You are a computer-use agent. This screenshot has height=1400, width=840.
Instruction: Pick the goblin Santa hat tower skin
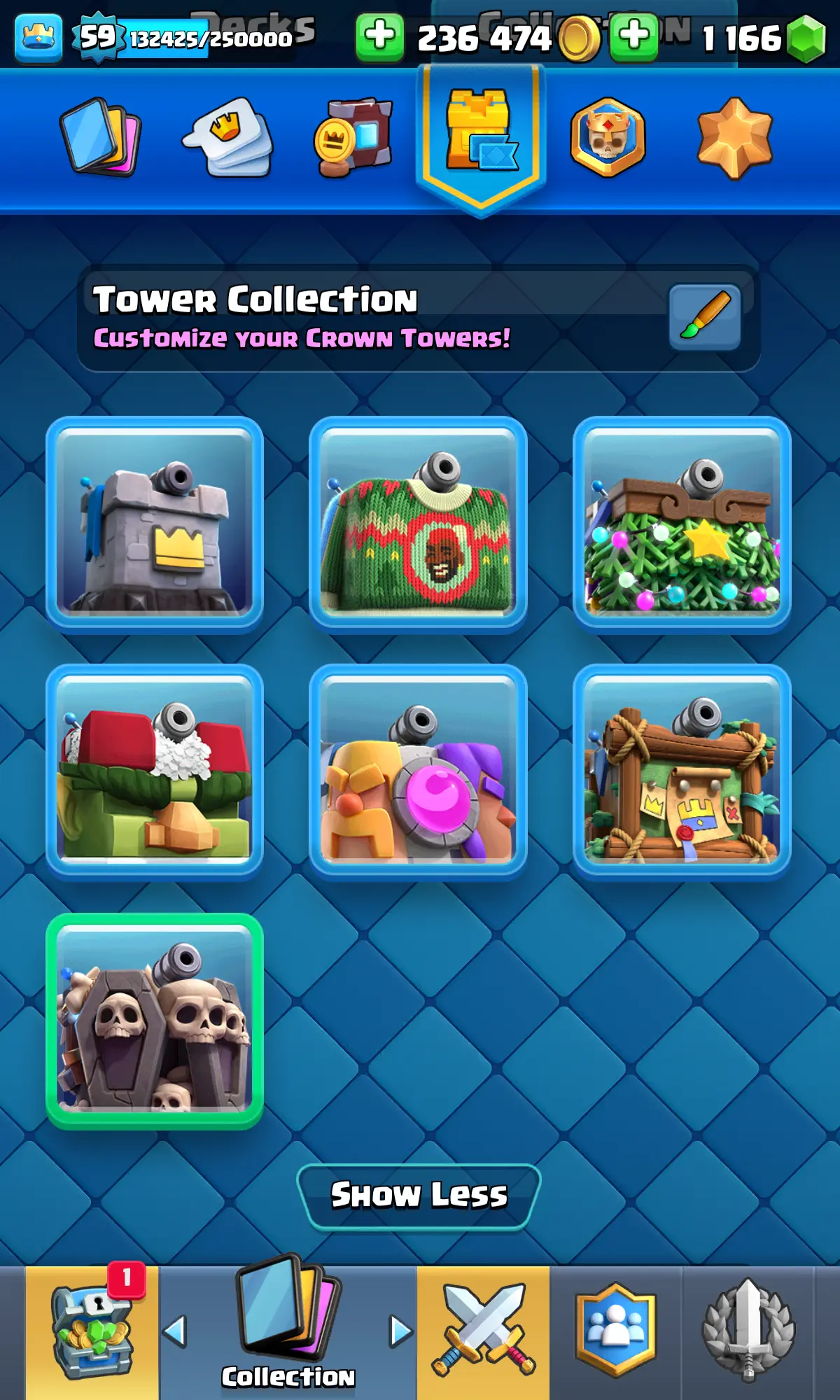155,772
